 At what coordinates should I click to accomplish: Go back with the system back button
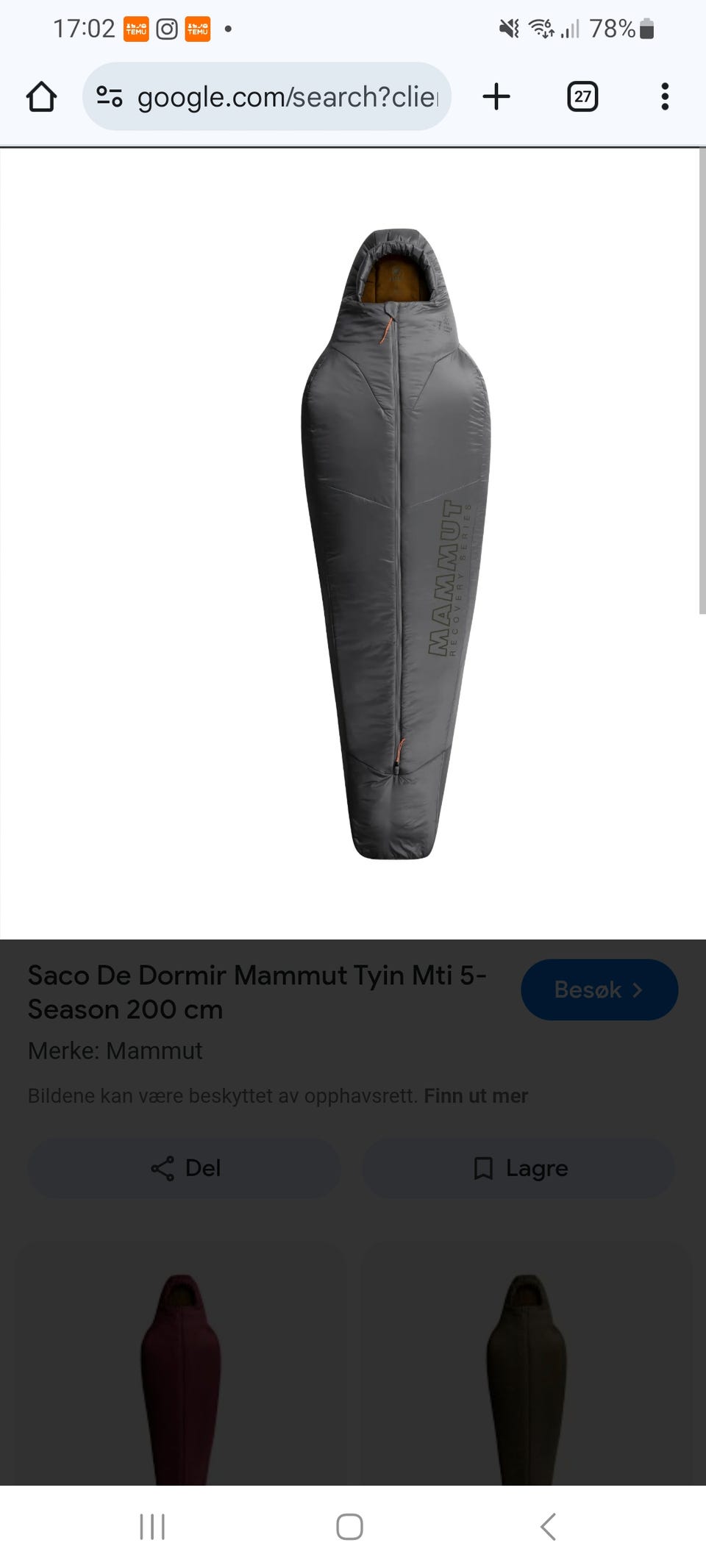[548, 1527]
